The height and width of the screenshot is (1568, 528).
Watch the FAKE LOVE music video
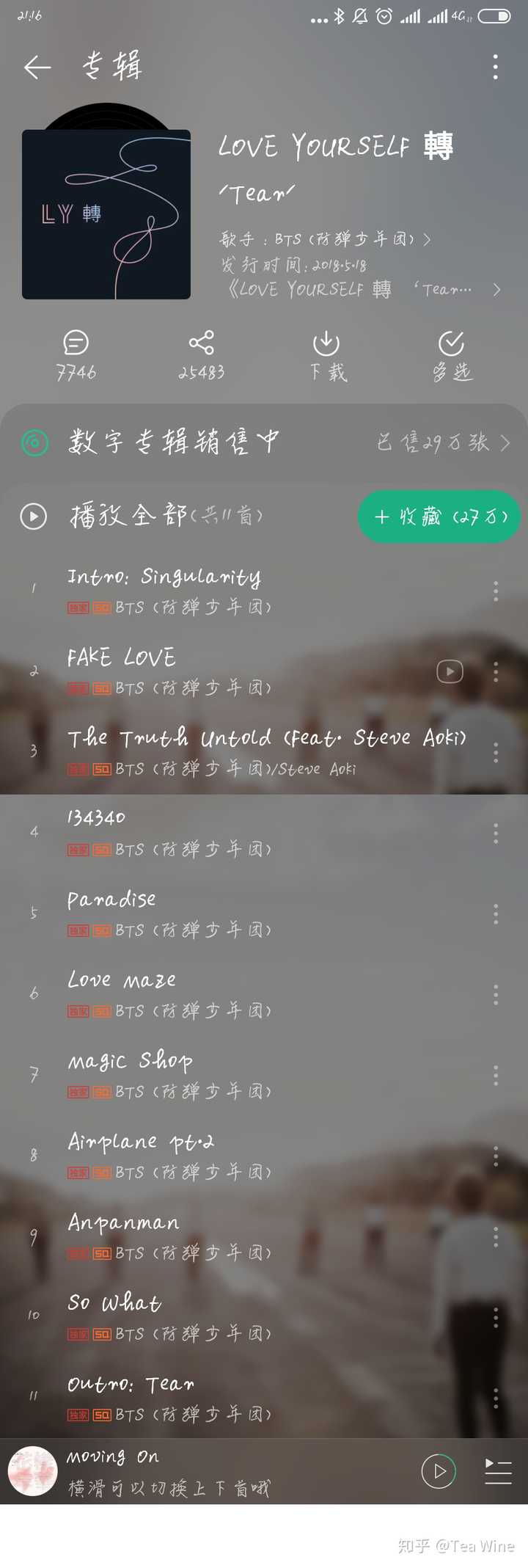450,671
